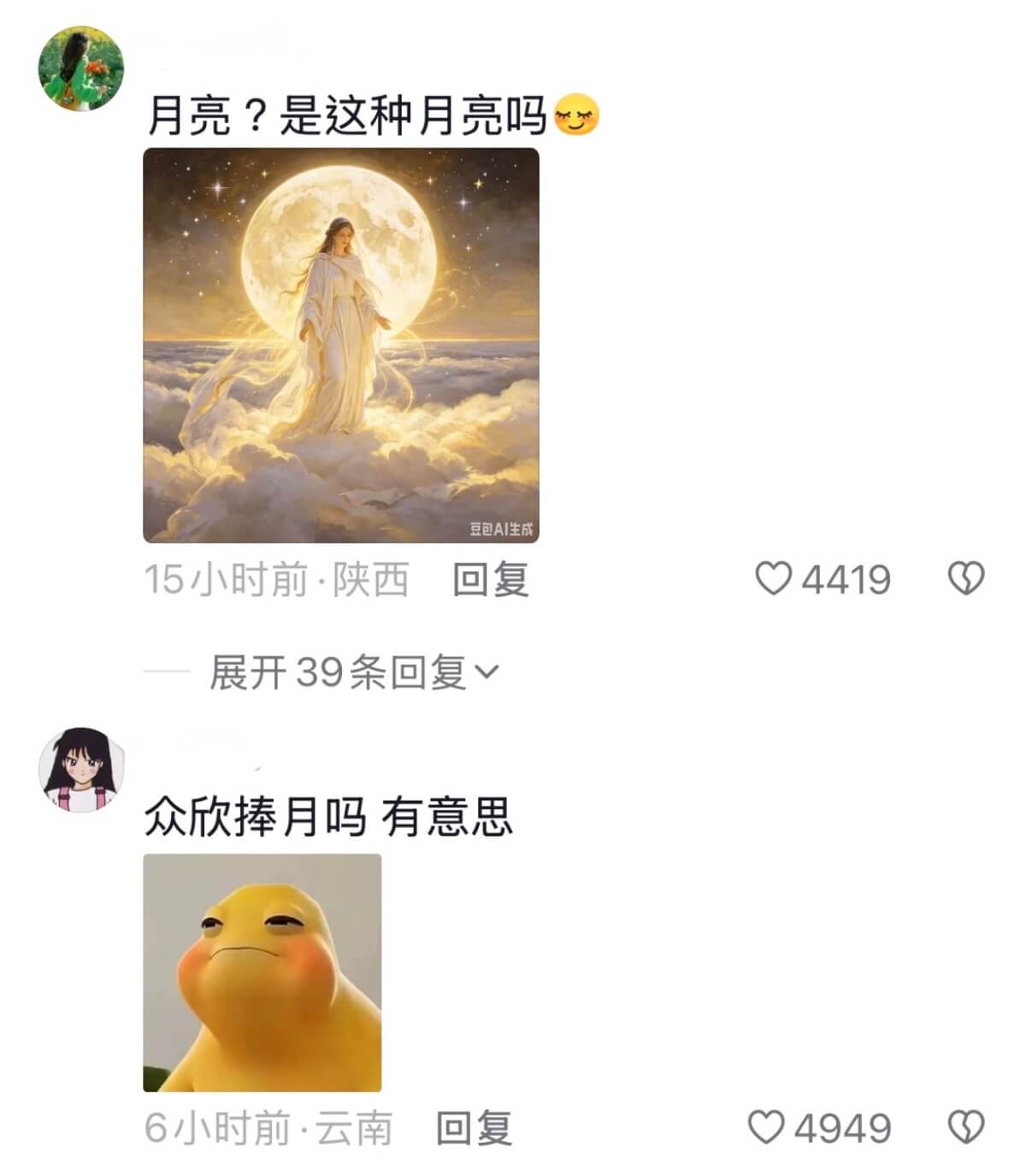Like the 众欣捧月 comment from 云南

click(766, 1126)
